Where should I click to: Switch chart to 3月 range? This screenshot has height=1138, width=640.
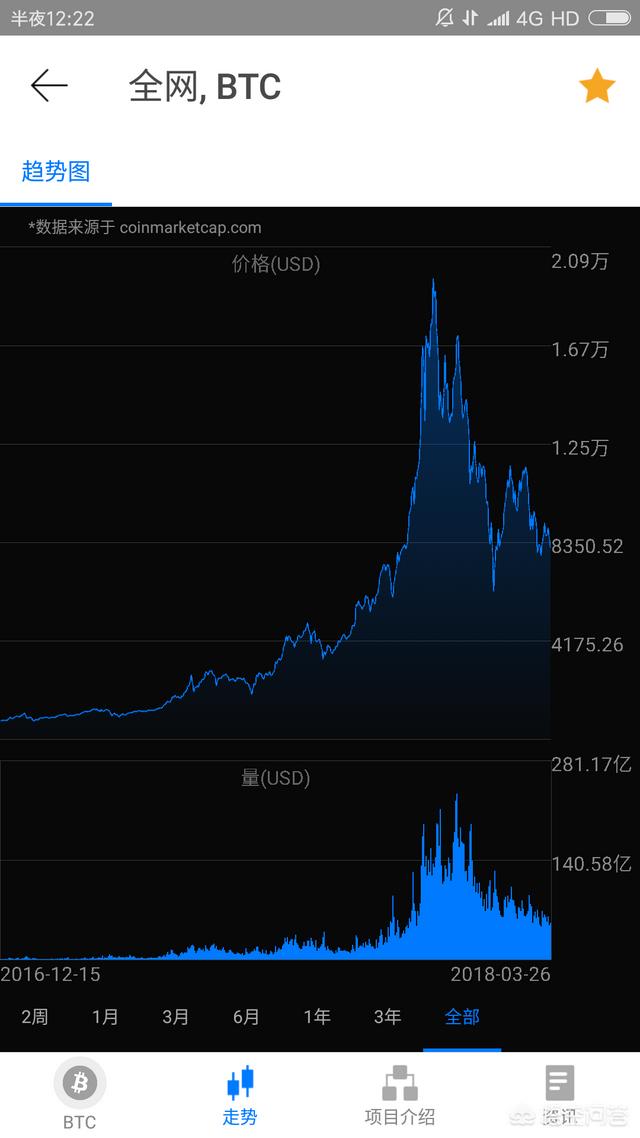(175, 1017)
